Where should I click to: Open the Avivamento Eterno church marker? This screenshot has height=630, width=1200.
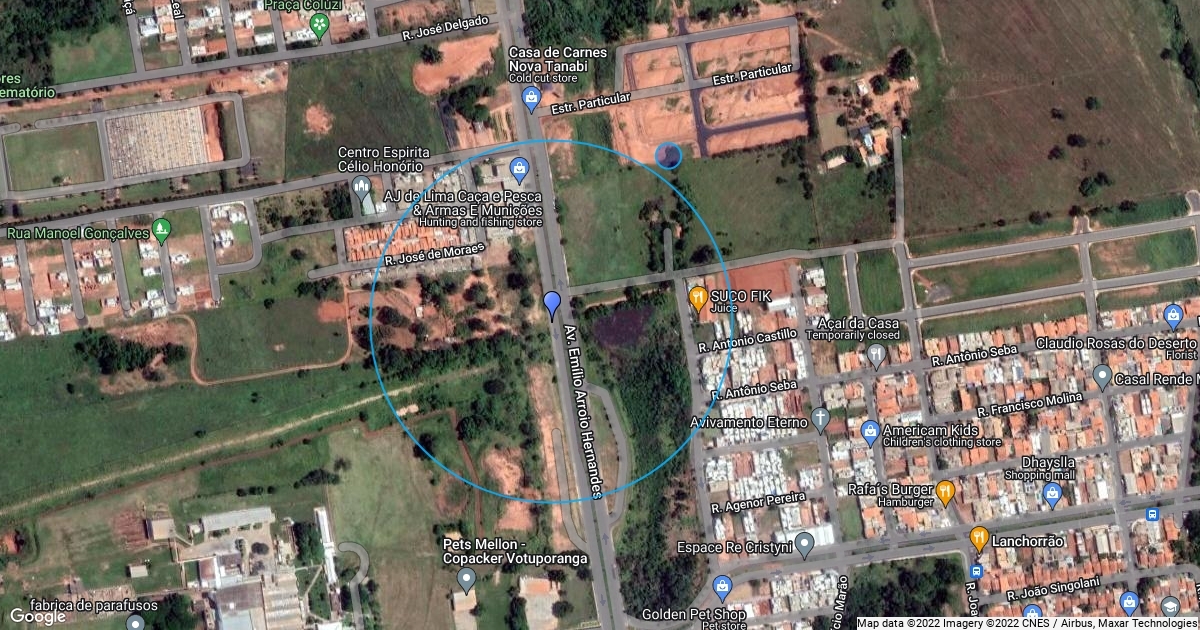click(x=820, y=417)
